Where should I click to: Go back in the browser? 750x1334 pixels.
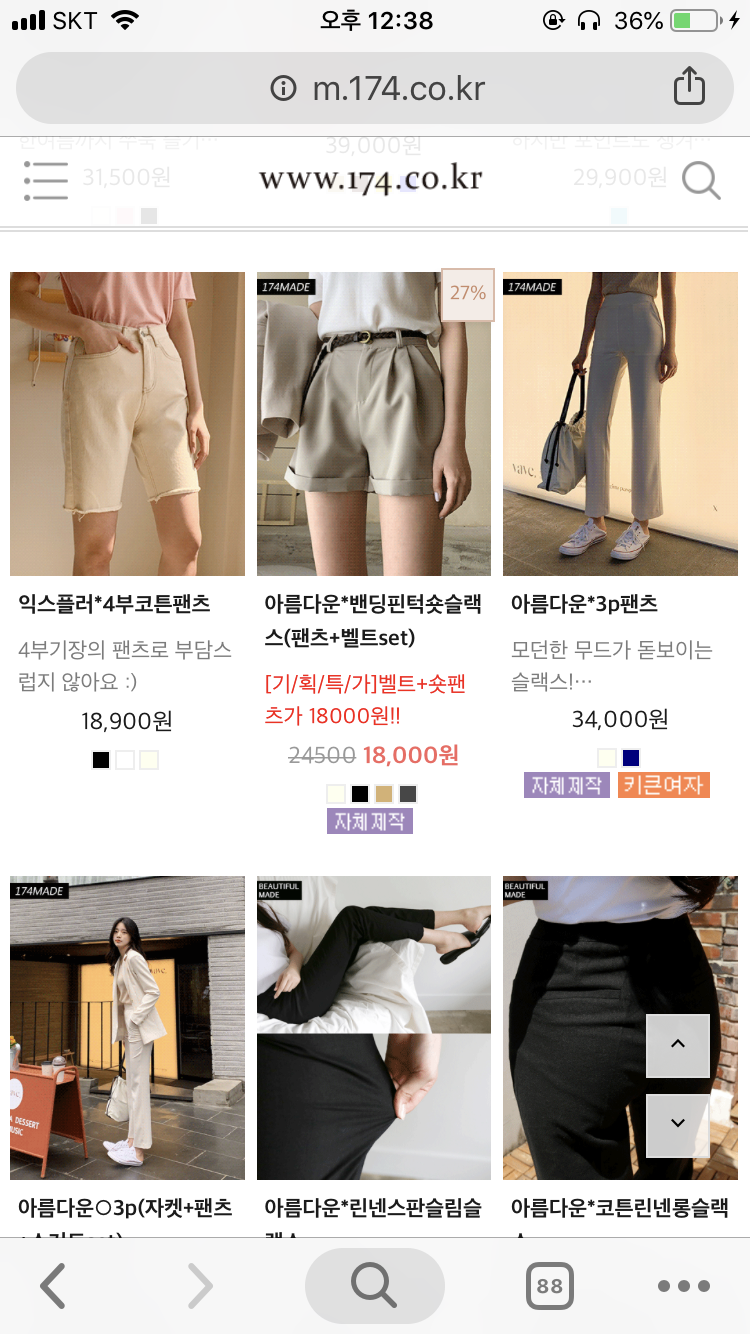pos(52,1286)
